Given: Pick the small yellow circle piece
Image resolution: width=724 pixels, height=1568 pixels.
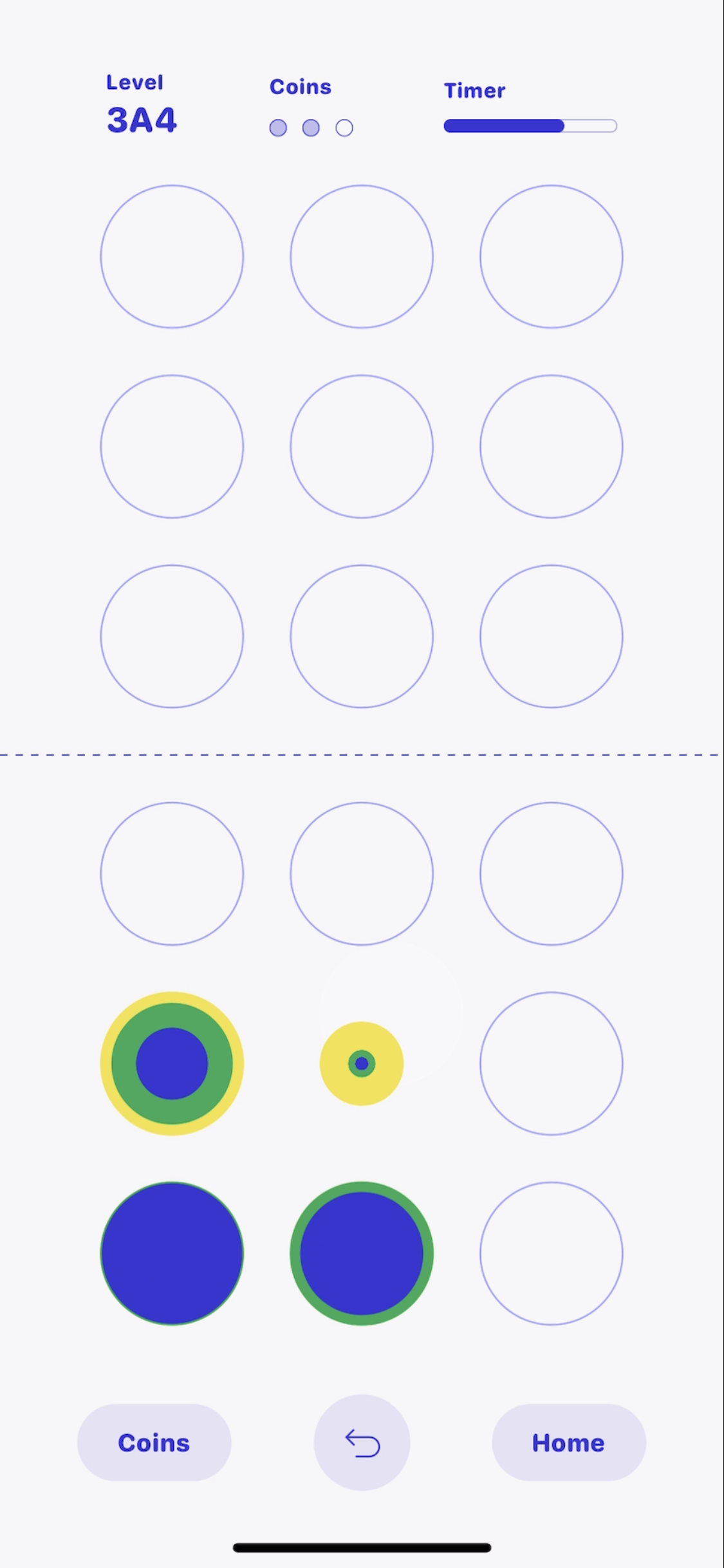Looking at the screenshot, I should coord(362,1063).
